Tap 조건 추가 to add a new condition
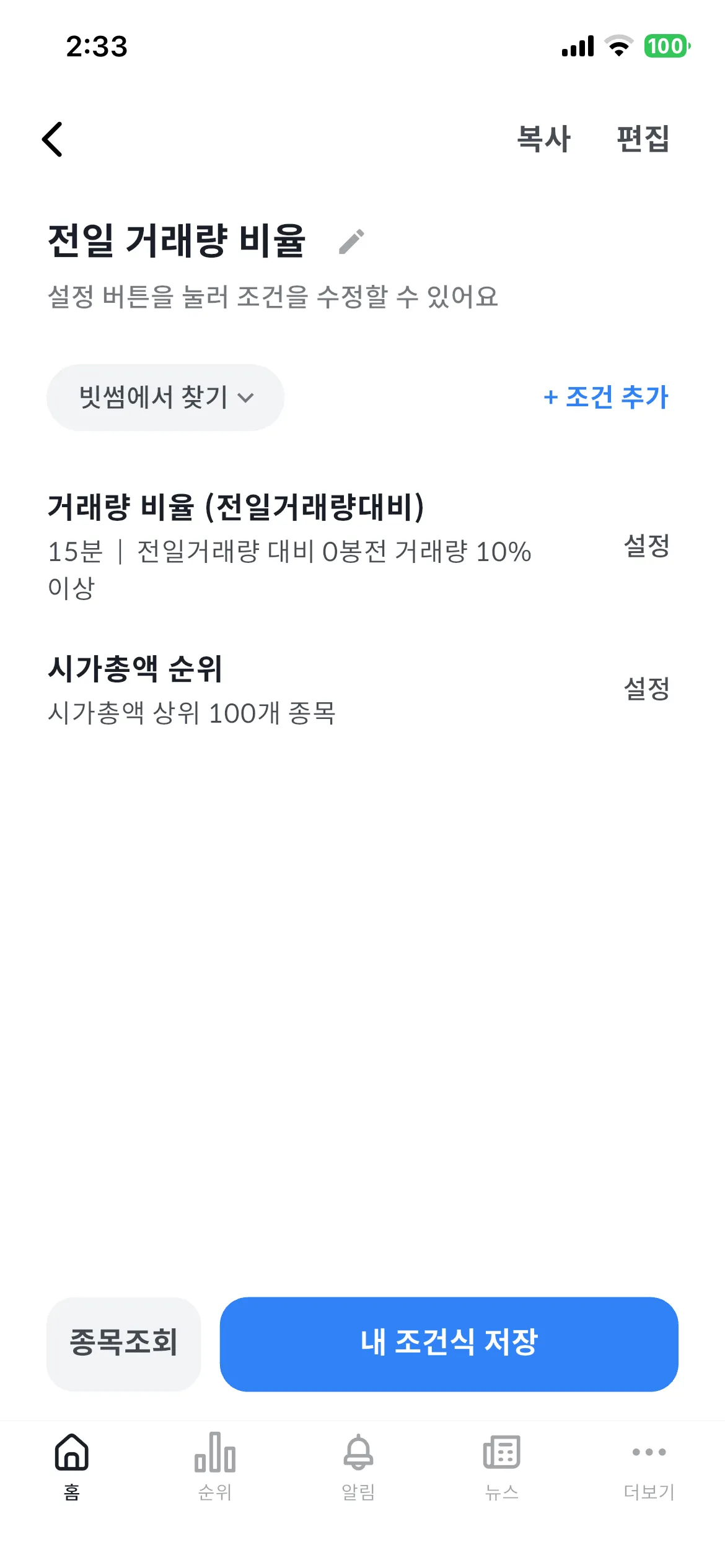 605,398
